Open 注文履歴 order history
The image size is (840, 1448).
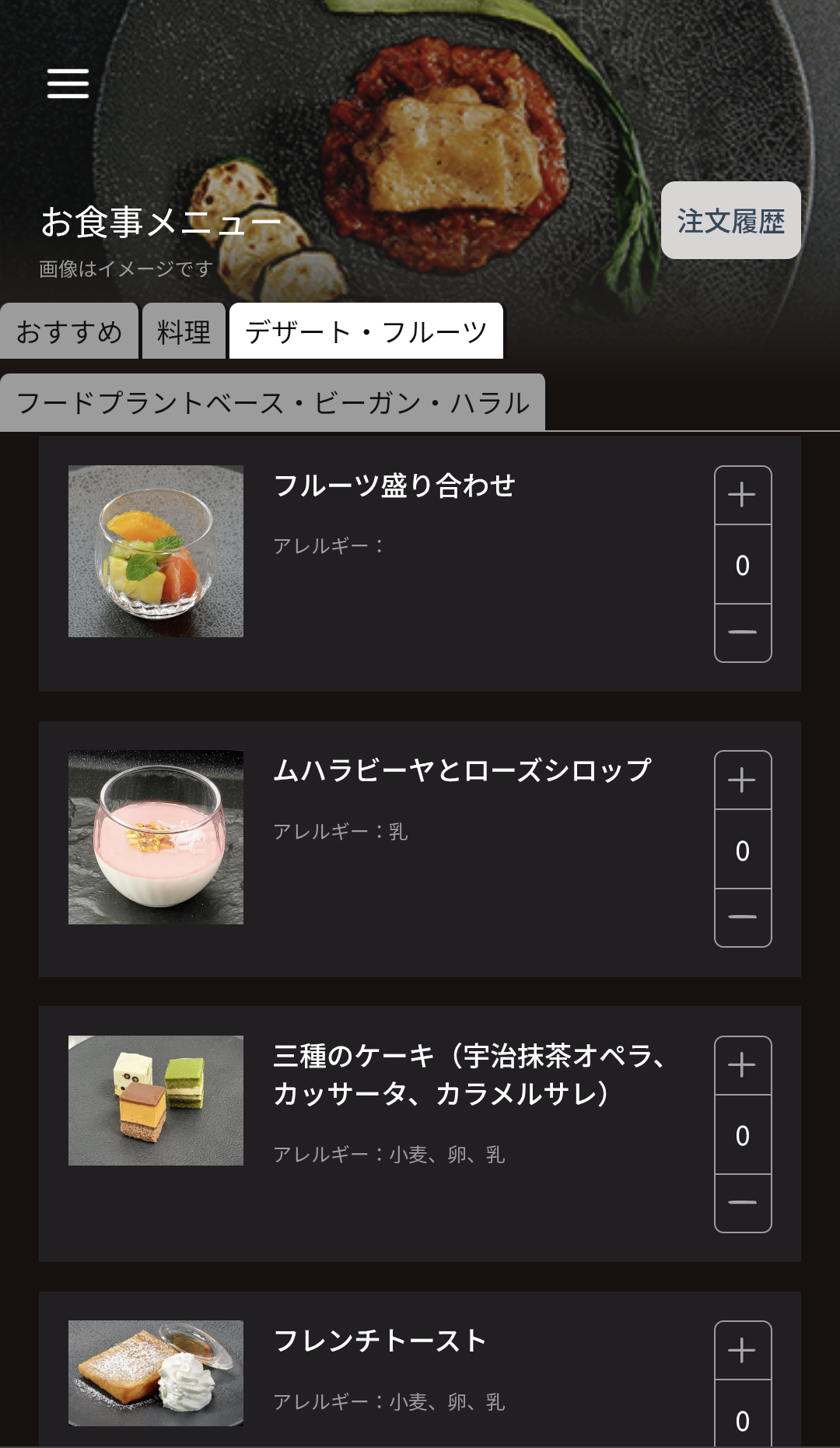[x=730, y=221]
